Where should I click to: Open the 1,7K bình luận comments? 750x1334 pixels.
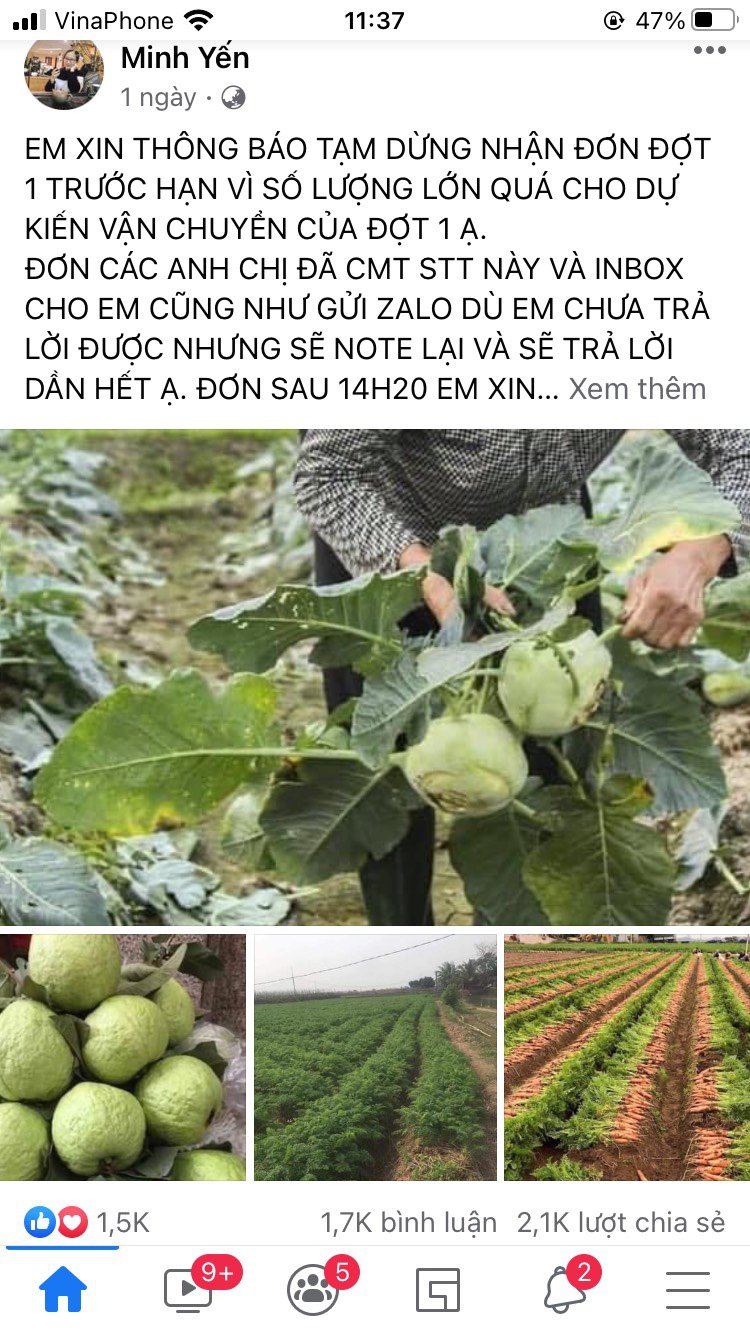(x=408, y=1222)
